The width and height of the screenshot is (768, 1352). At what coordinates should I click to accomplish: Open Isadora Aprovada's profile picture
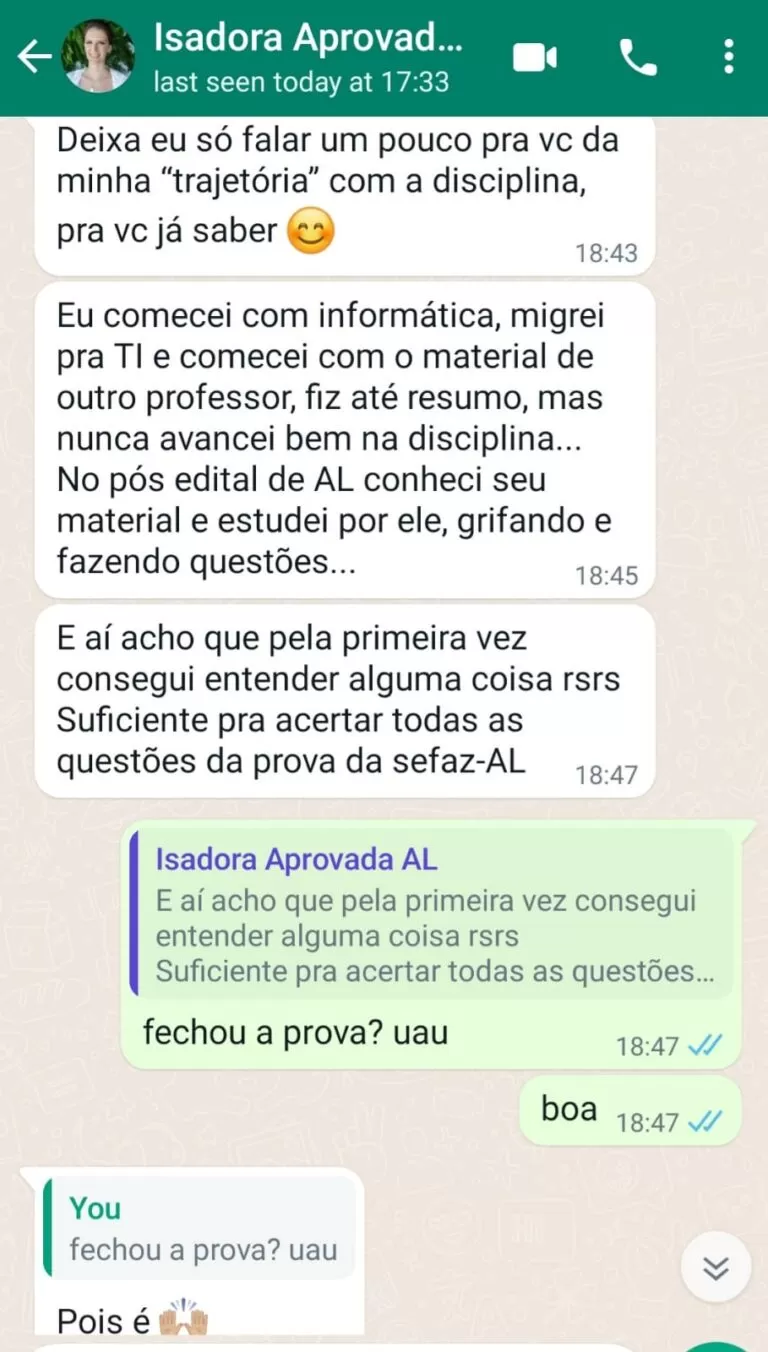point(97,57)
